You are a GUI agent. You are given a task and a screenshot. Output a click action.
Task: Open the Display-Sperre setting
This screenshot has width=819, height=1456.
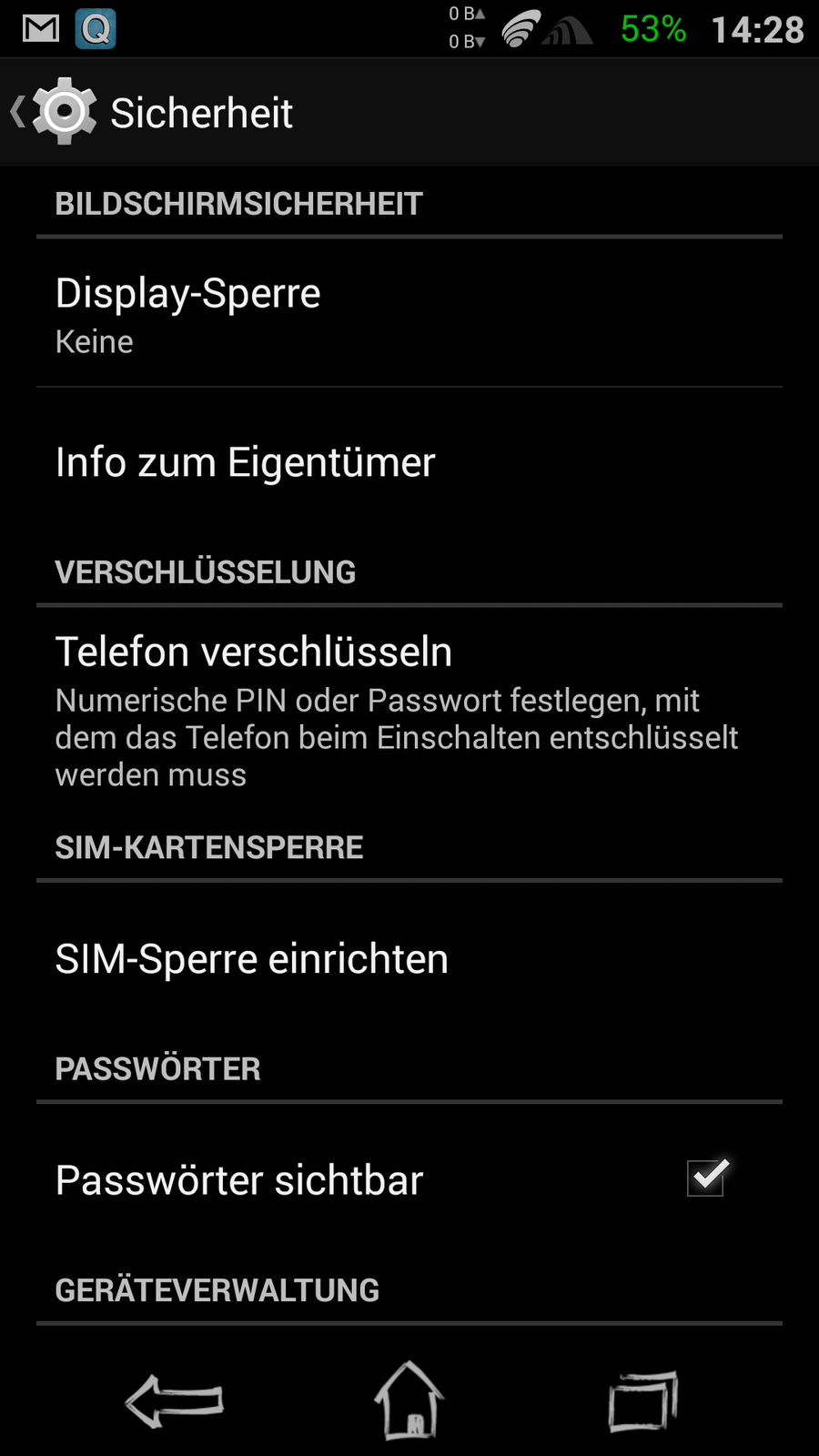pyautogui.click(x=409, y=314)
